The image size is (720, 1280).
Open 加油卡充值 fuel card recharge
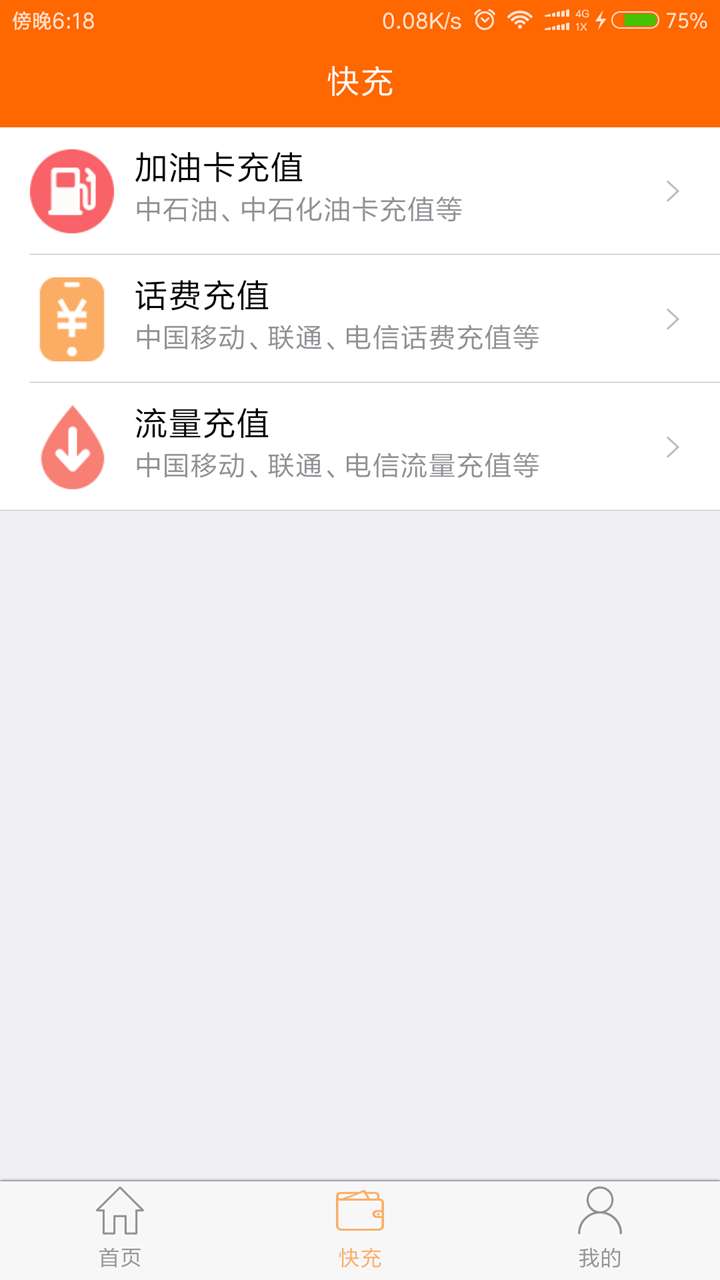point(360,191)
